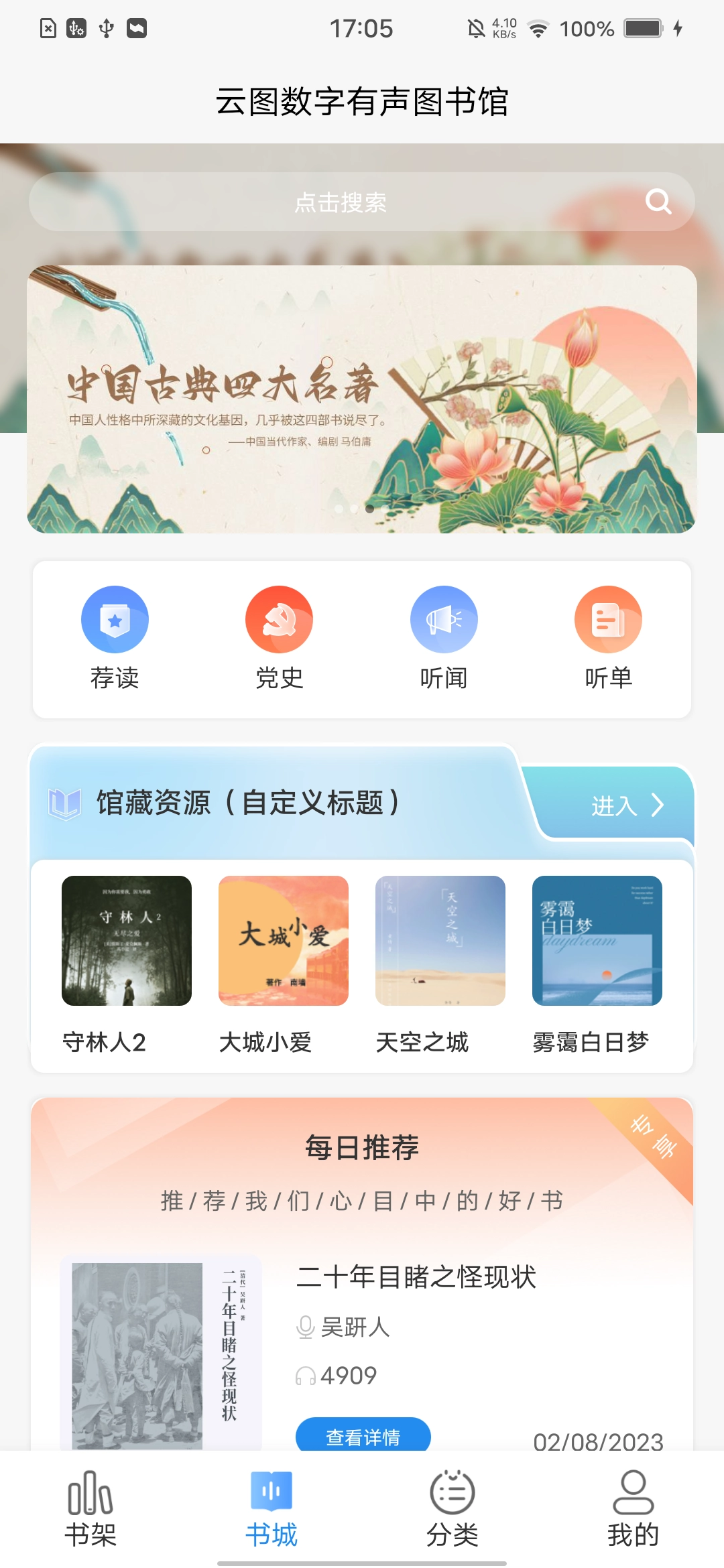The width and height of the screenshot is (724, 1568).
Task: Open the 我的 tab
Action: tap(633, 1514)
